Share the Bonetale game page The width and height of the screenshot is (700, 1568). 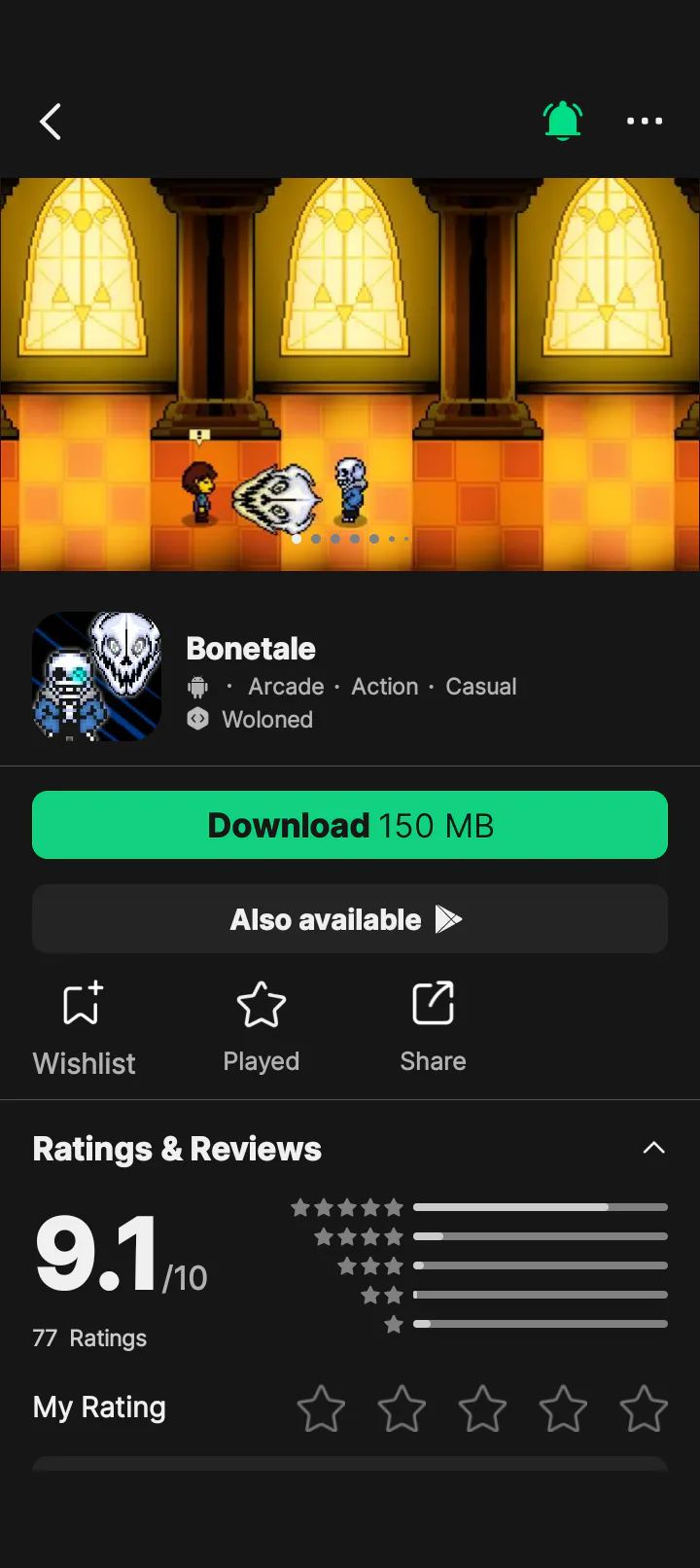click(433, 1029)
